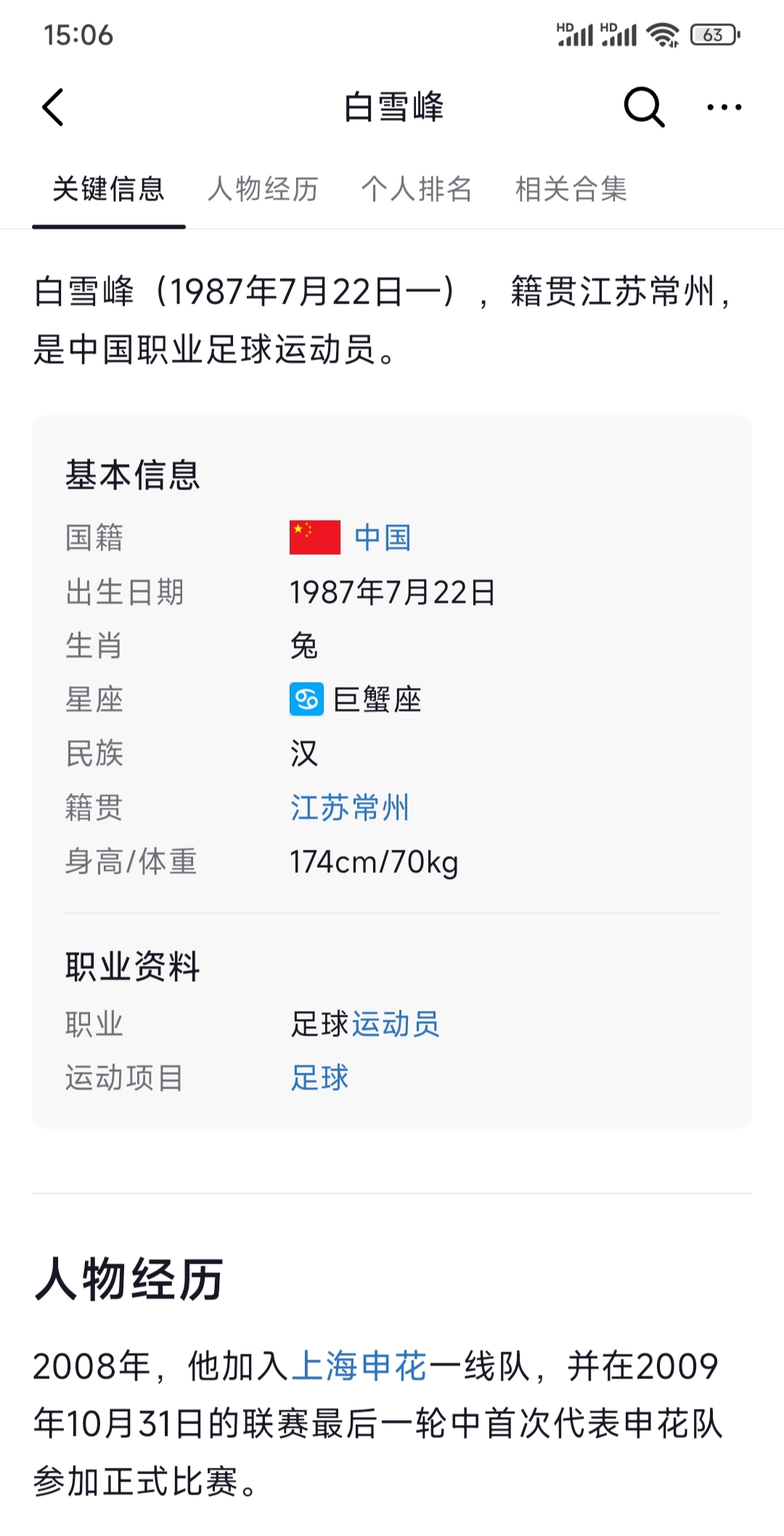Open the three-dot overflow menu

click(724, 107)
